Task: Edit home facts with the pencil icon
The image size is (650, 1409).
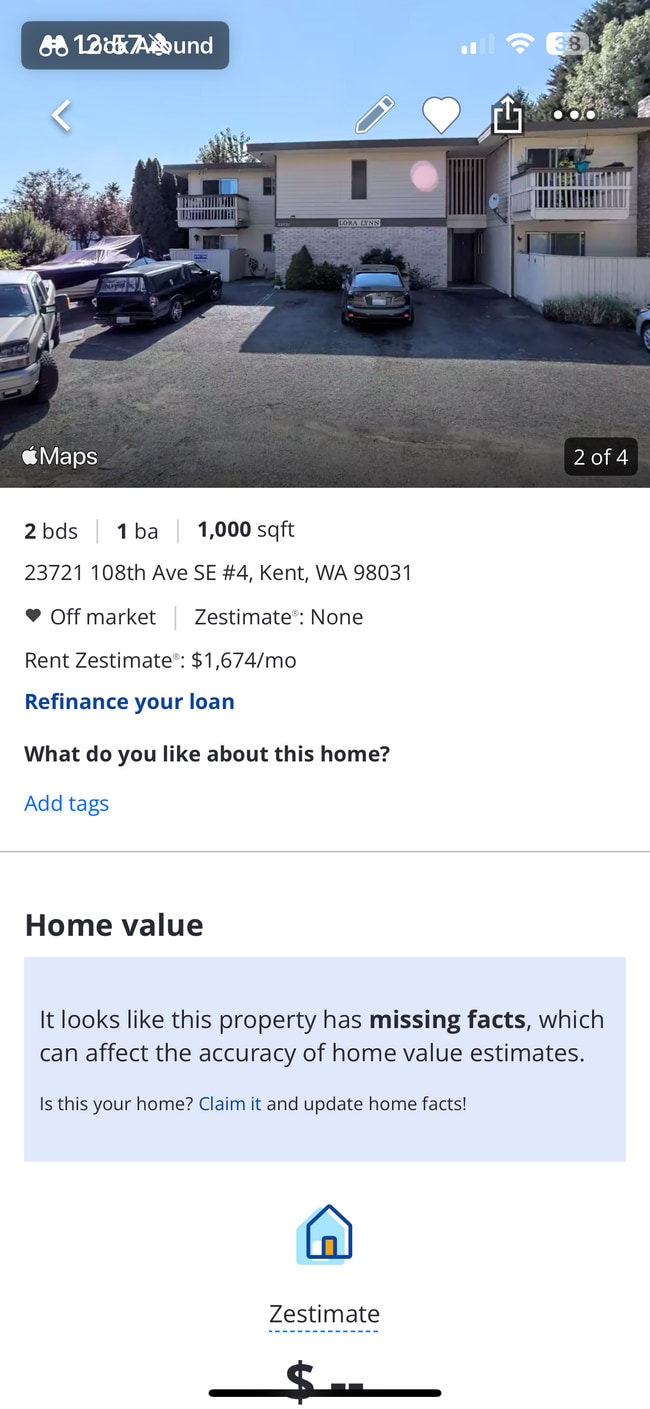Action: click(x=374, y=115)
